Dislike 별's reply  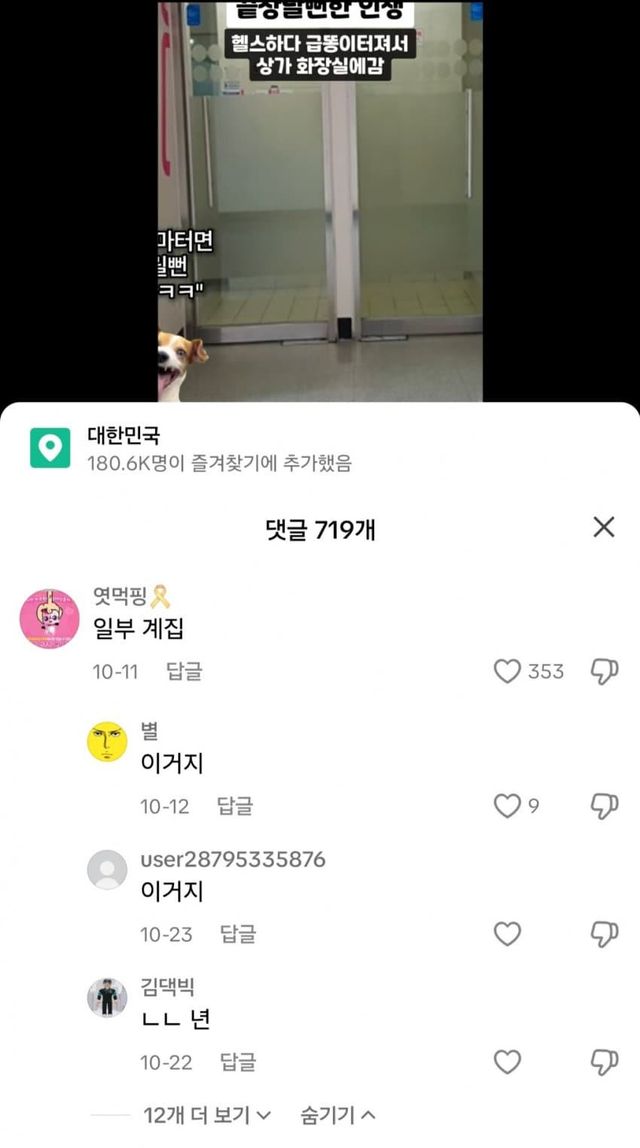click(604, 806)
